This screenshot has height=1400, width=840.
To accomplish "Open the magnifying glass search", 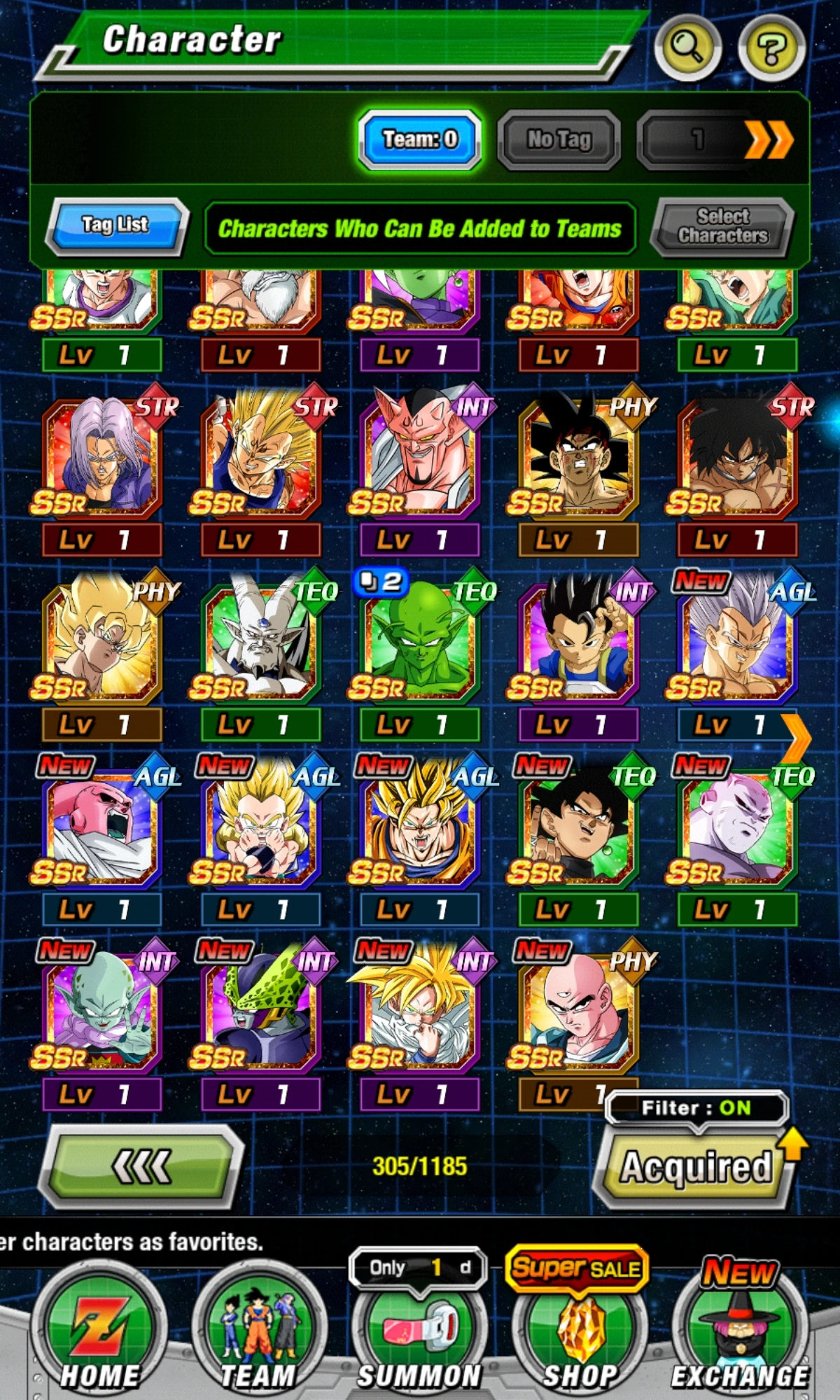I will tap(687, 47).
